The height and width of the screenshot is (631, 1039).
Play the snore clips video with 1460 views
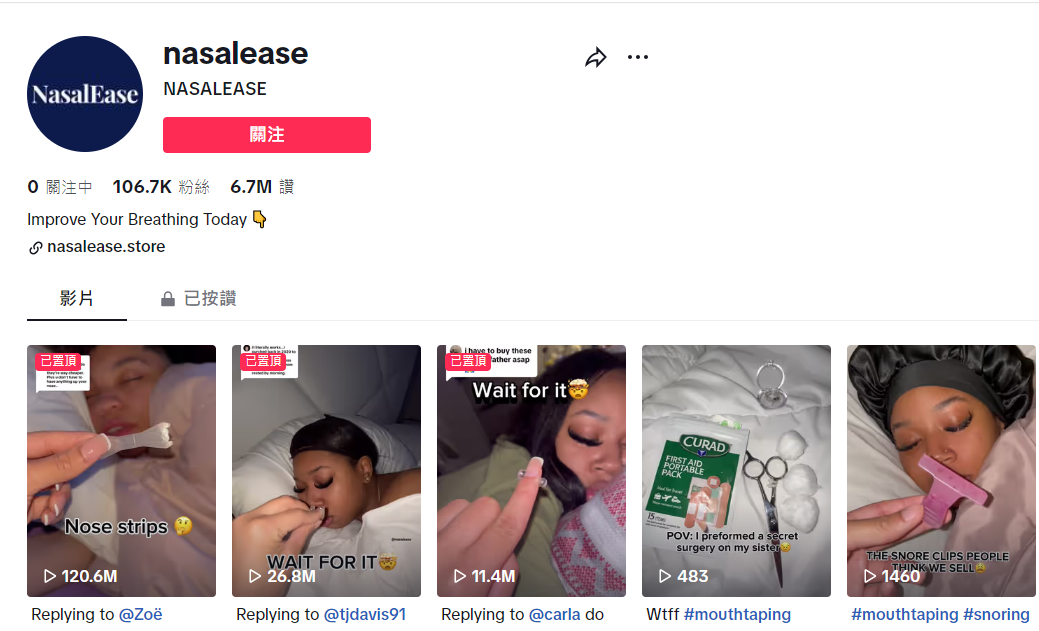click(941, 470)
